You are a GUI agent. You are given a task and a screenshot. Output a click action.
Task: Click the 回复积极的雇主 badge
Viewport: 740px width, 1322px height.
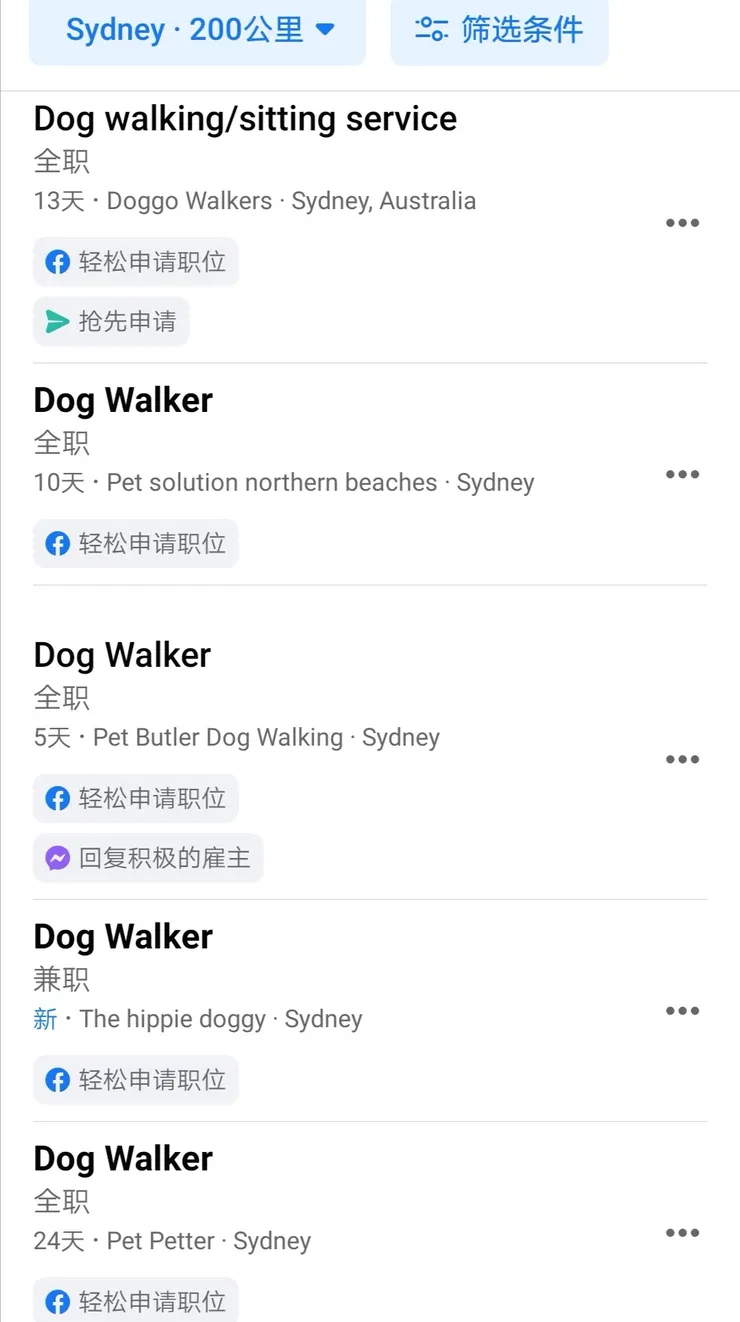point(148,857)
